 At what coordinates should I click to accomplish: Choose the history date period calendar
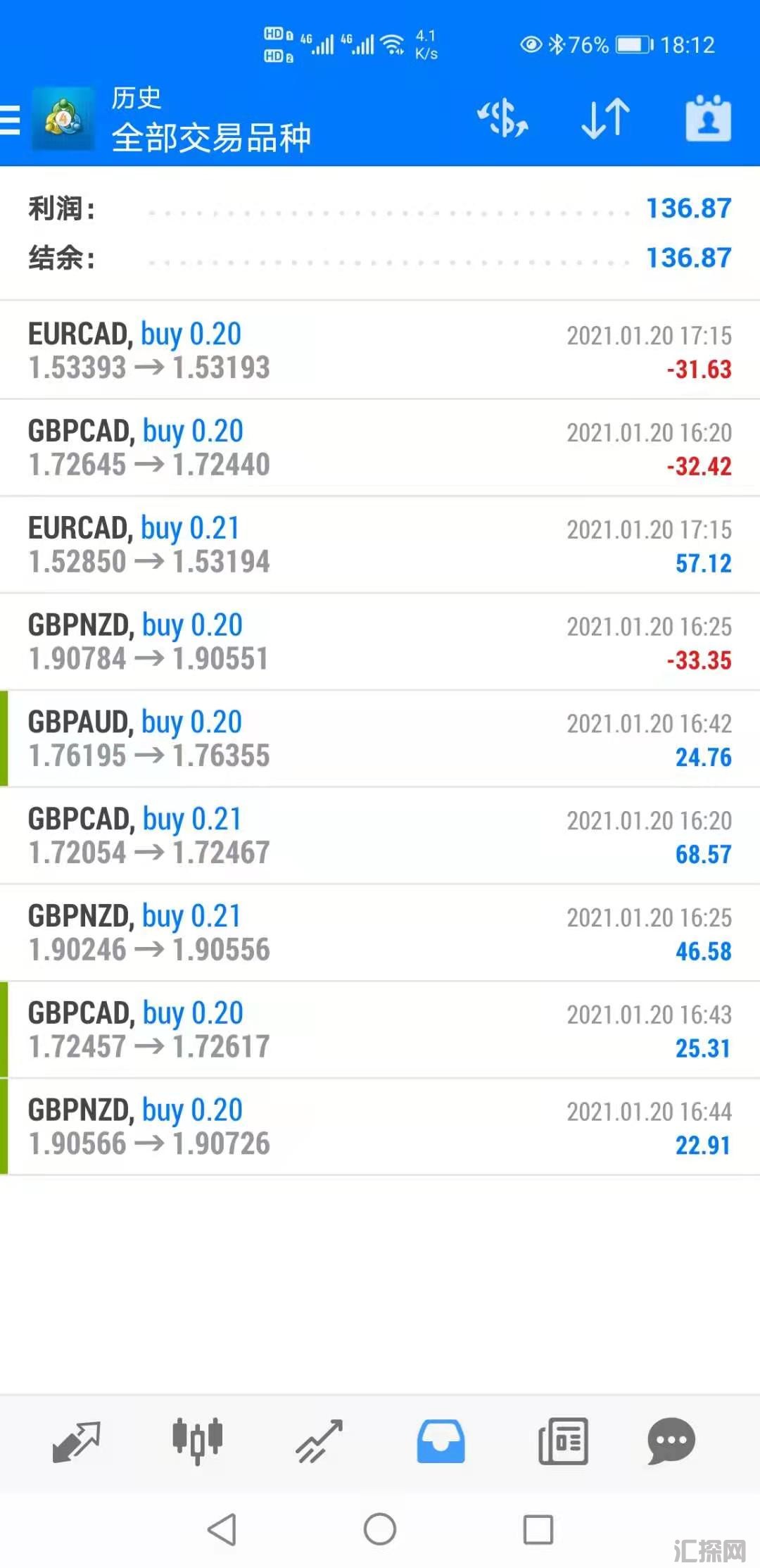pos(708,118)
